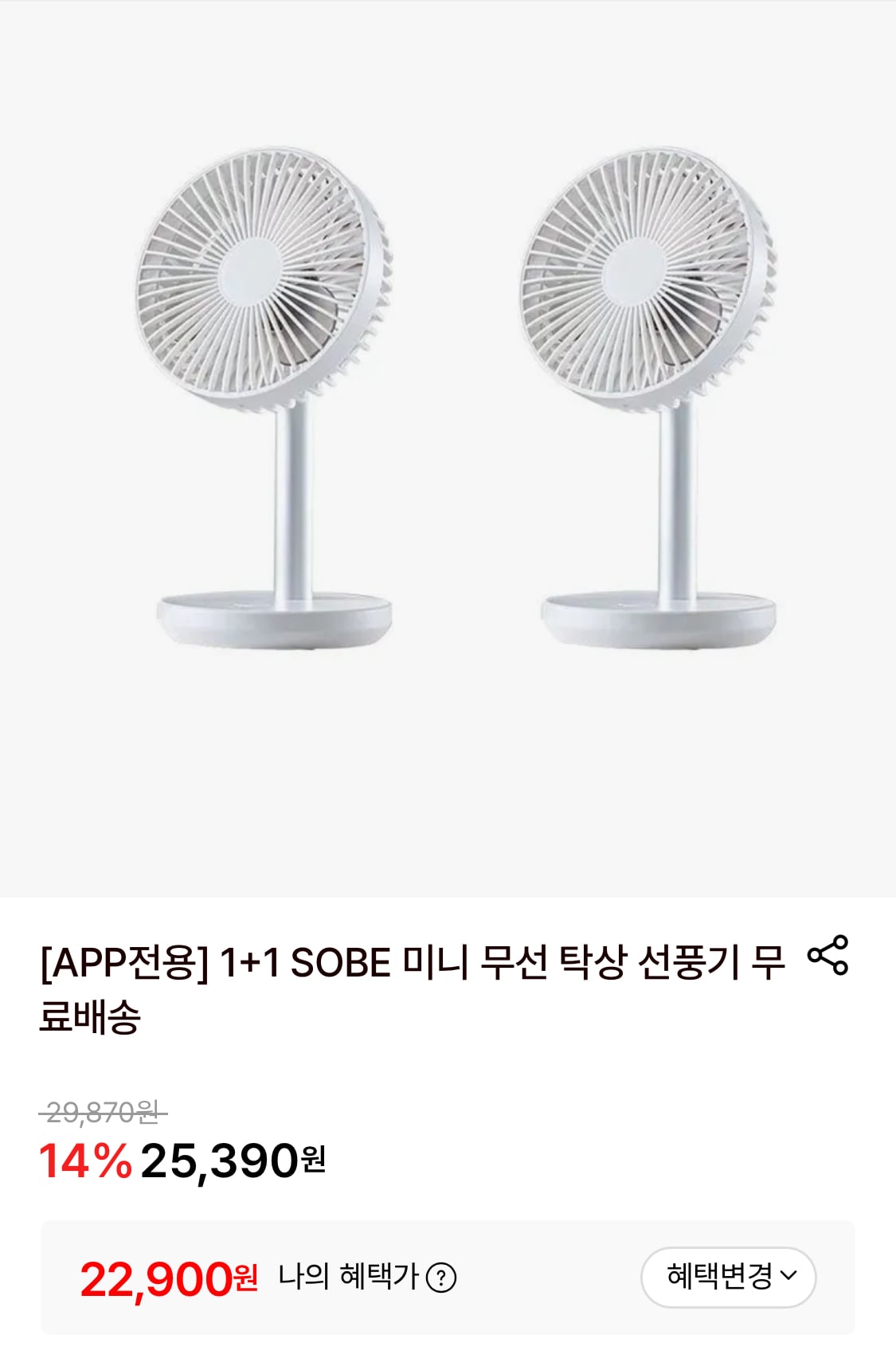
Task: Click the dual white desk fan product image
Action: pos(448,398)
